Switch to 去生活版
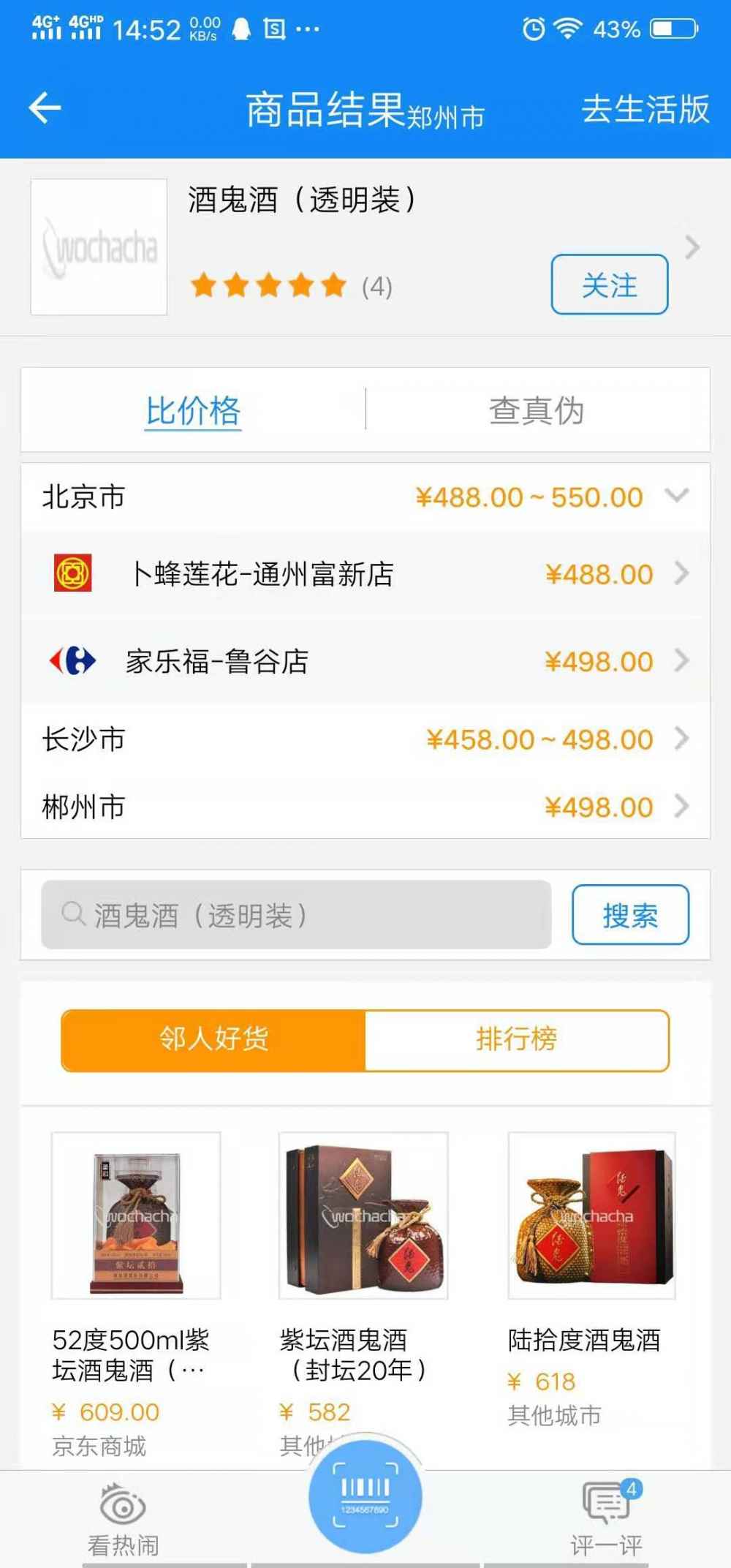 coord(645,110)
